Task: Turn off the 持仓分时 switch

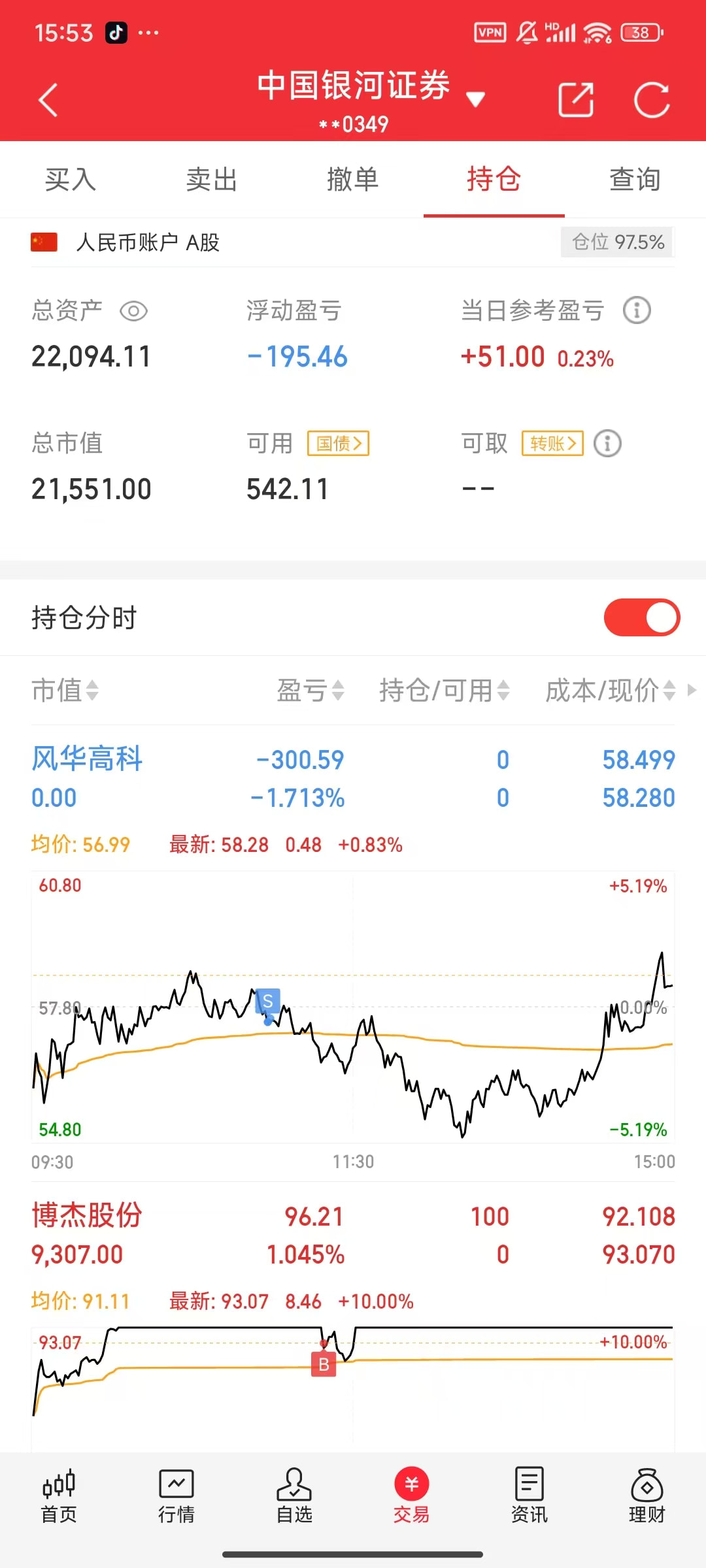Action: (x=642, y=617)
